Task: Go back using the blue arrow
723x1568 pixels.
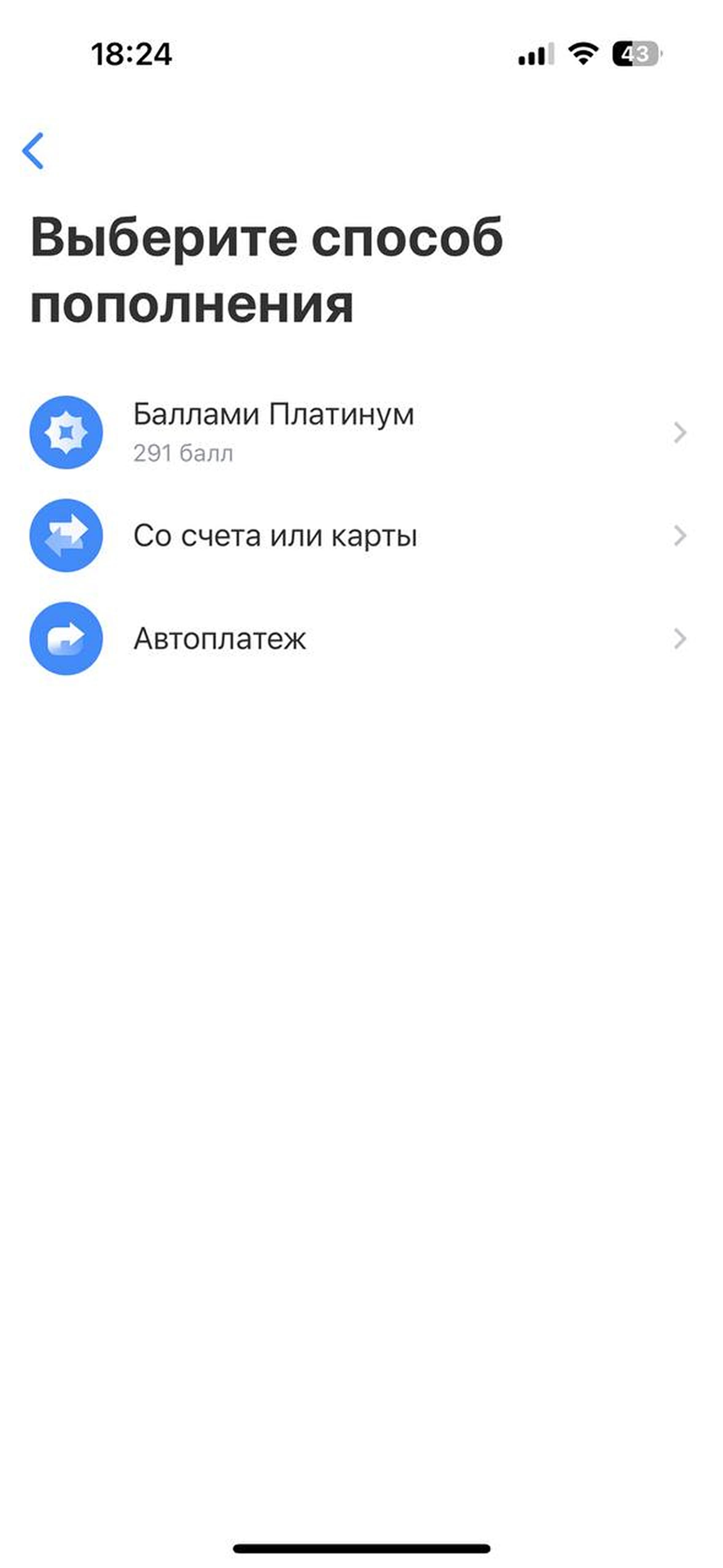Action: pos(33,150)
